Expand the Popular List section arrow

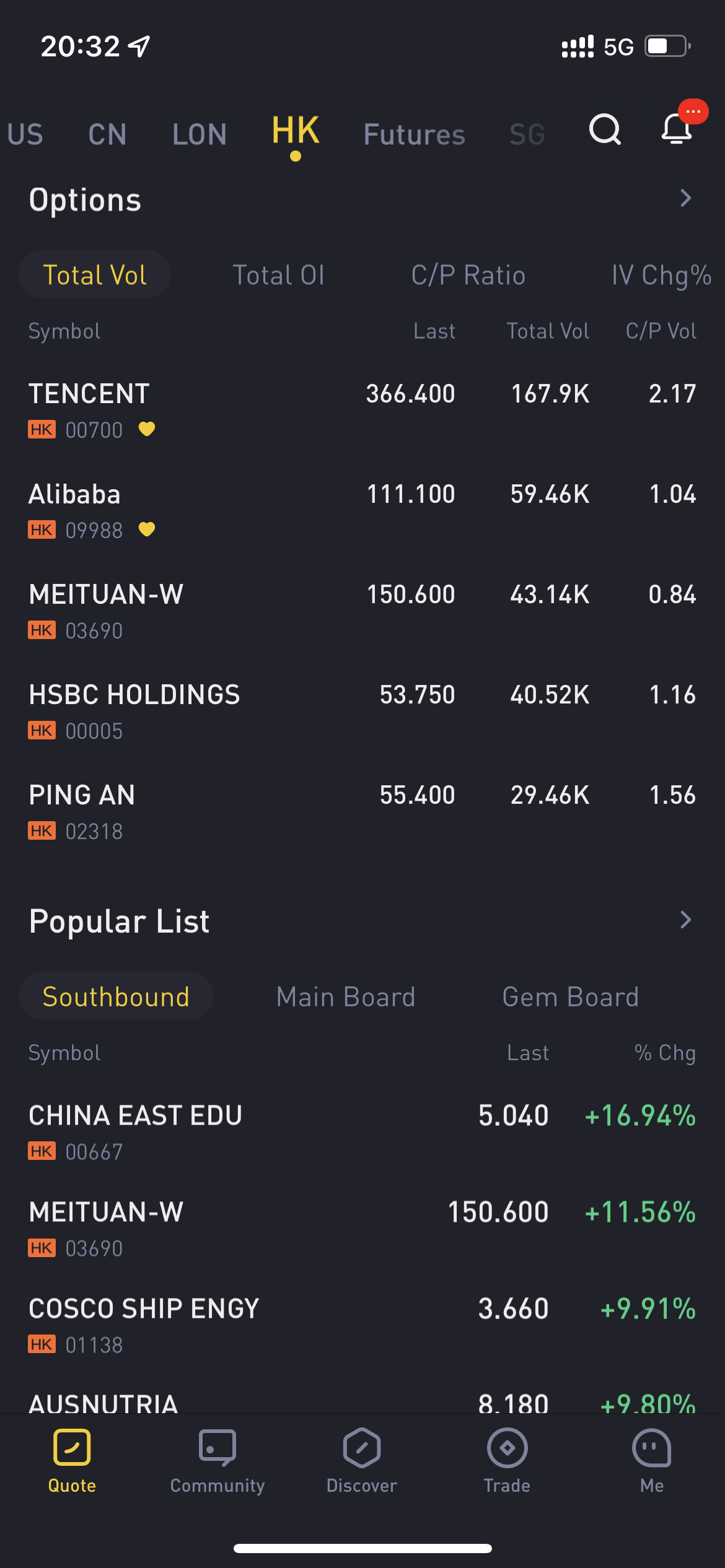click(x=685, y=920)
